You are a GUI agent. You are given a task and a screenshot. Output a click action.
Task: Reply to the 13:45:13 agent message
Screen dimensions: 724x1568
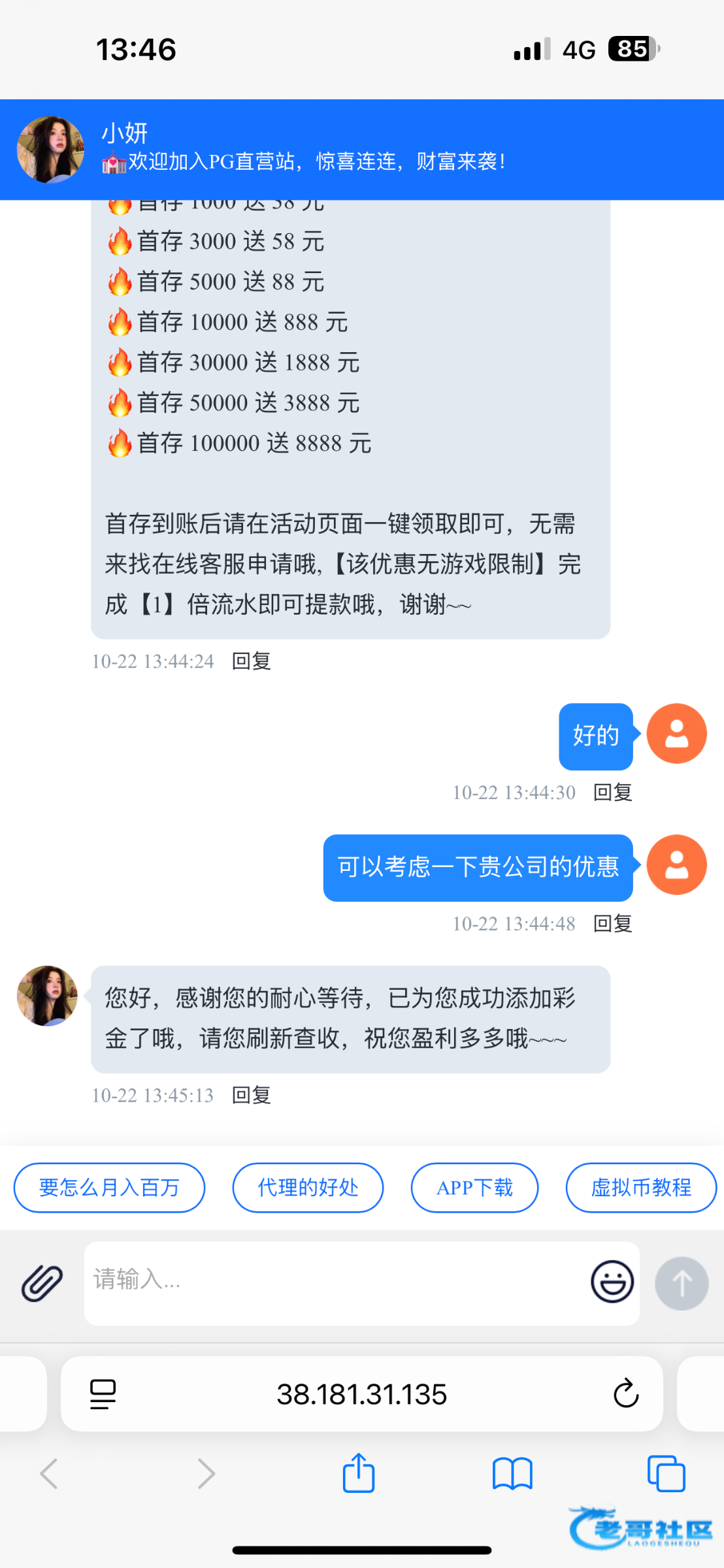(251, 1095)
